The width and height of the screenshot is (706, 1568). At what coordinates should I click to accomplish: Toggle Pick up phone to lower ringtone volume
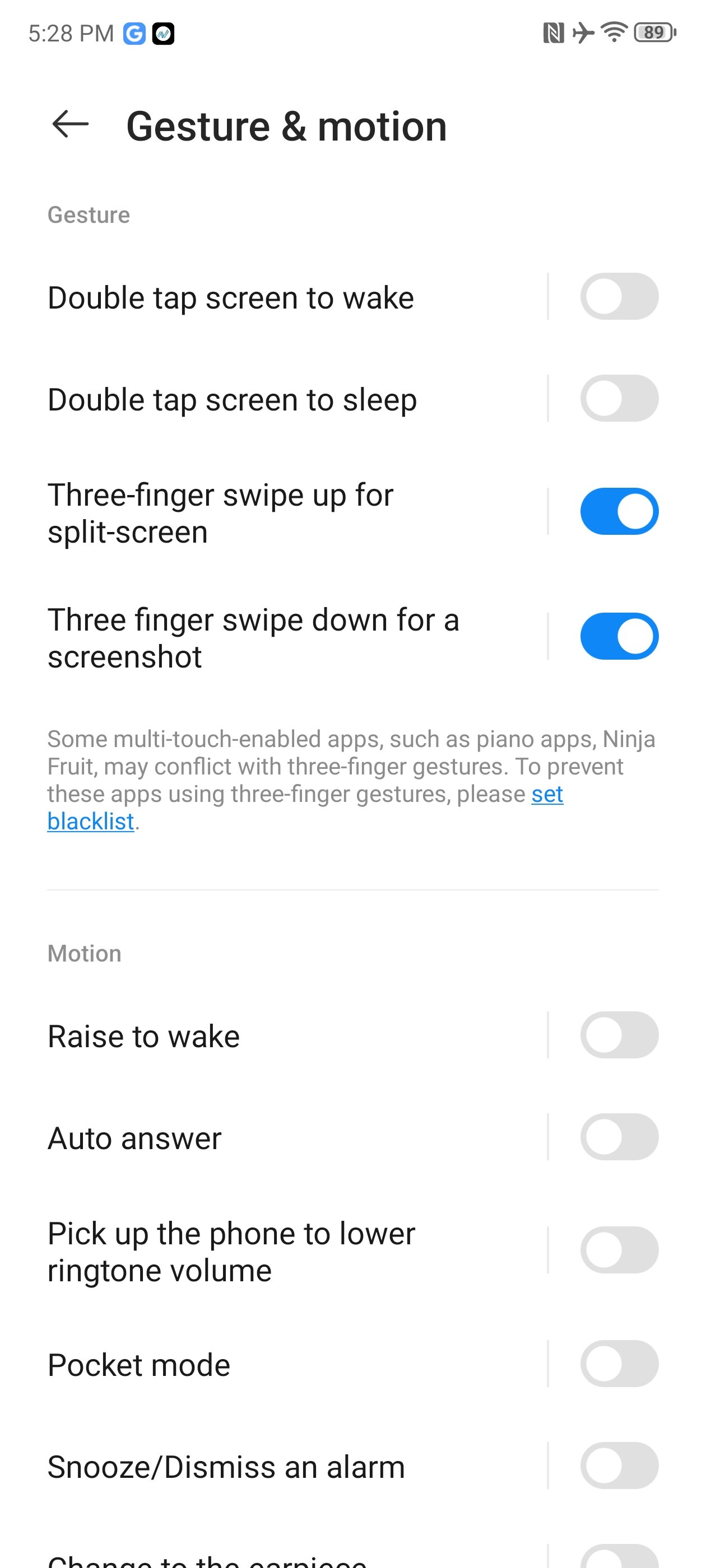click(619, 1250)
